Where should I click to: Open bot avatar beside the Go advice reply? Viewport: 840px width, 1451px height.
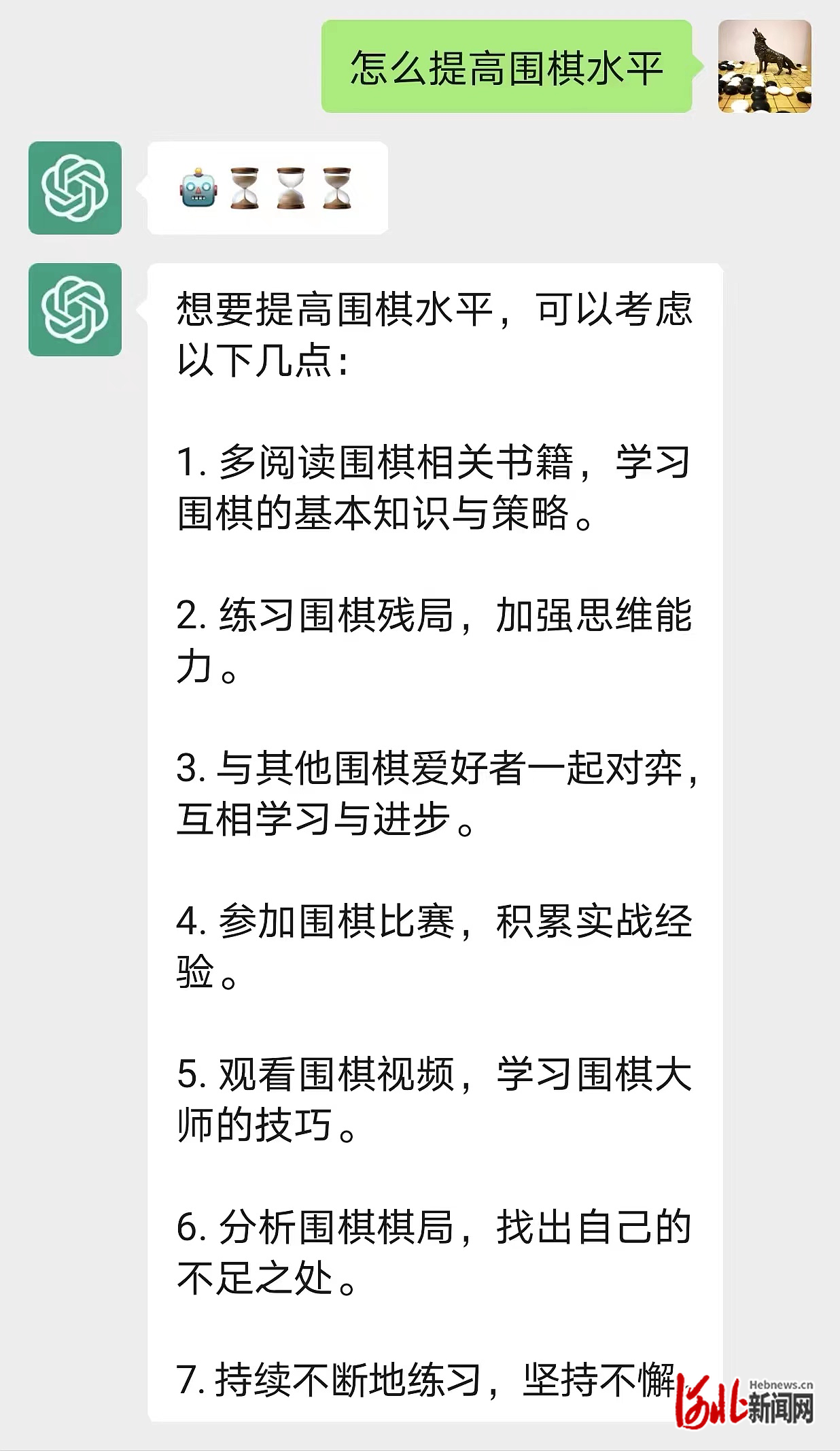click(75, 310)
